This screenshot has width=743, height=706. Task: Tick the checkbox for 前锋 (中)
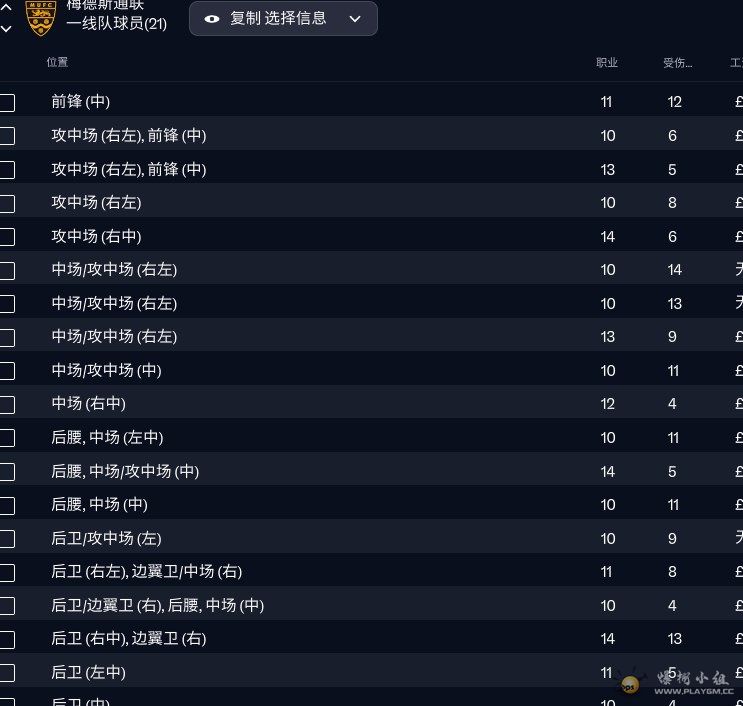[7, 102]
